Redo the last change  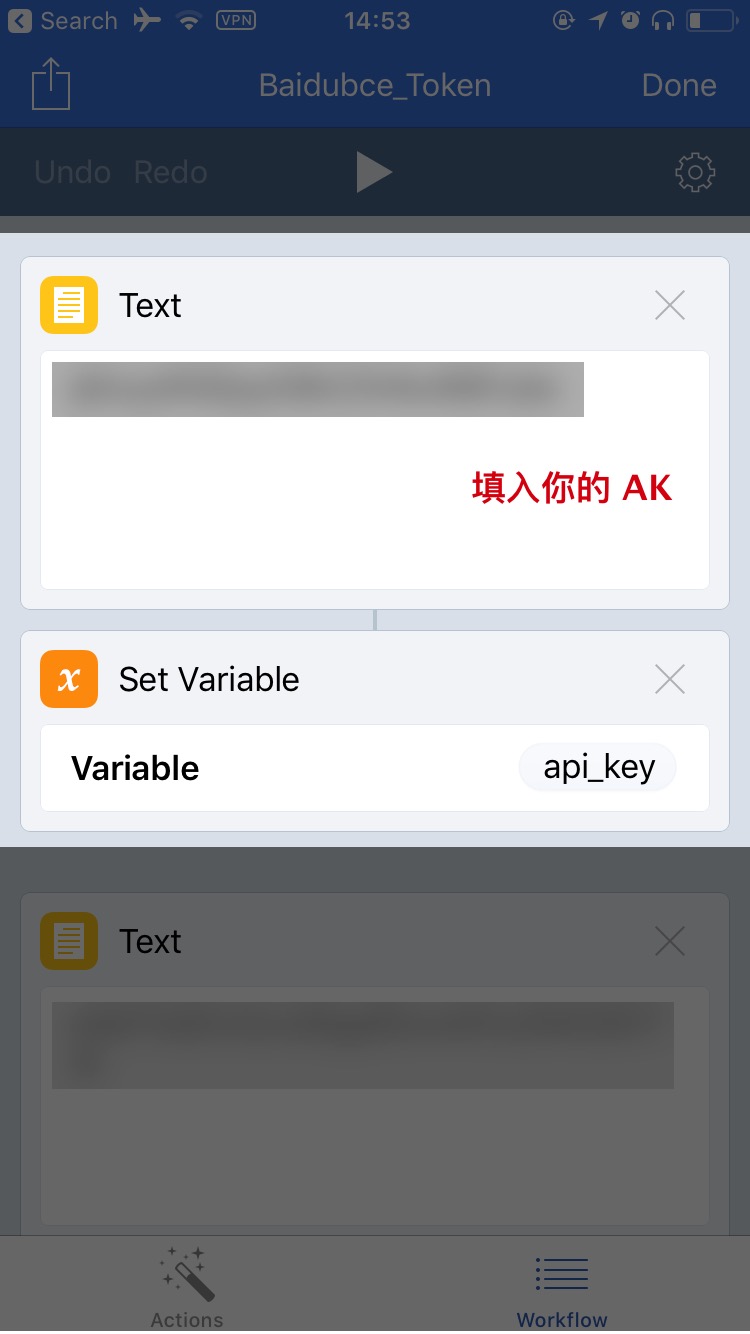pyautogui.click(x=170, y=172)
